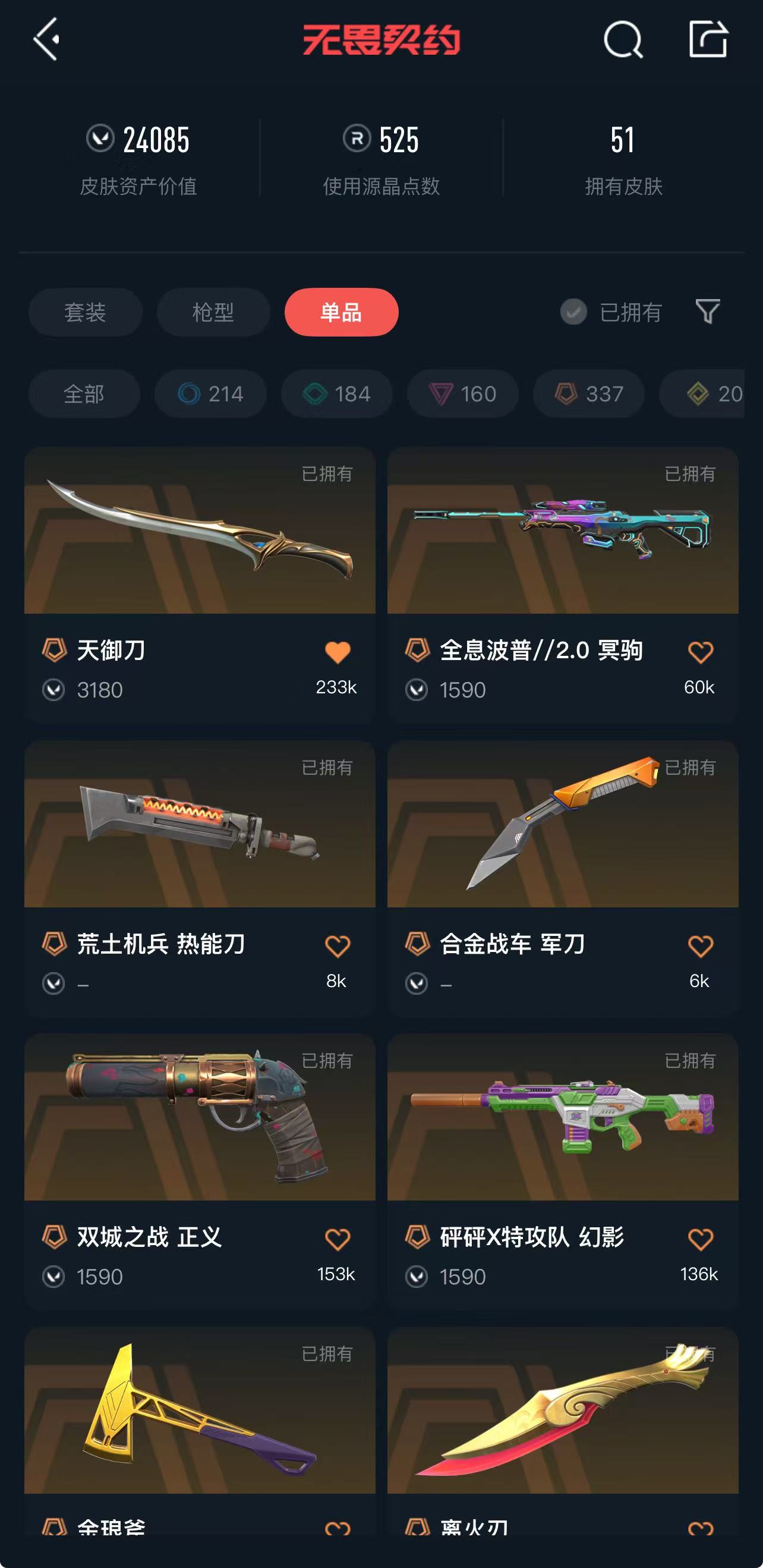The height and width of the screenshot is (1568, 763).
Task: Share this skin collection page
Action: tap(708, 40)
